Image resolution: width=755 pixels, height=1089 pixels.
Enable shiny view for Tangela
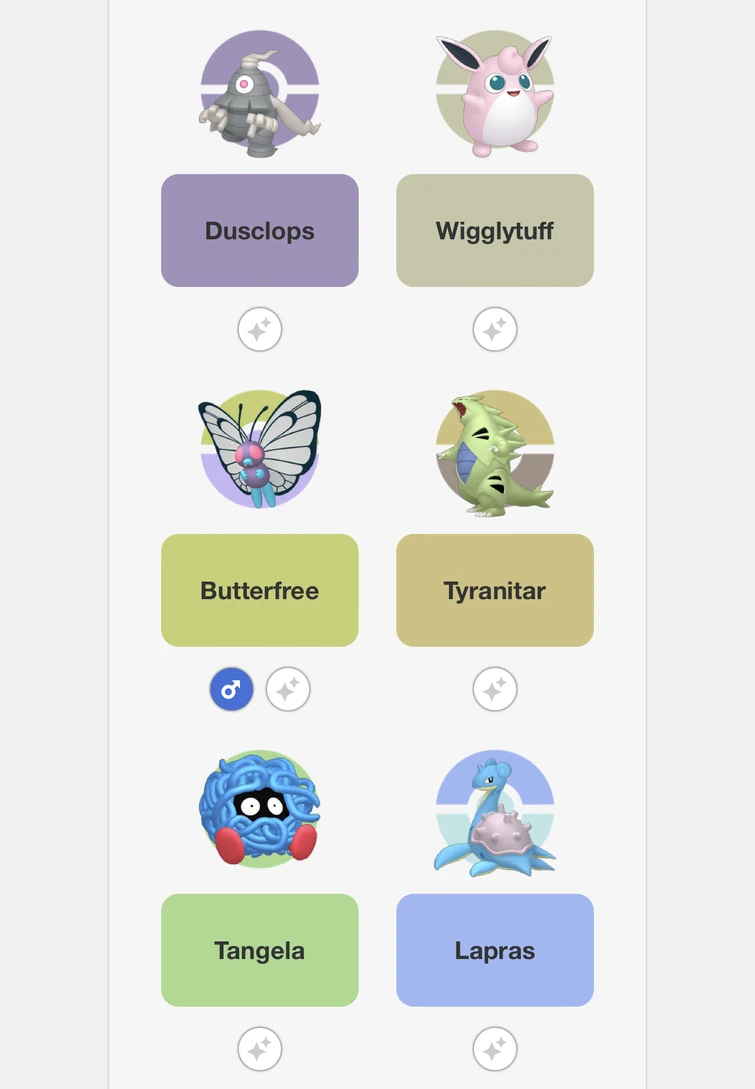click(260, 1049)
